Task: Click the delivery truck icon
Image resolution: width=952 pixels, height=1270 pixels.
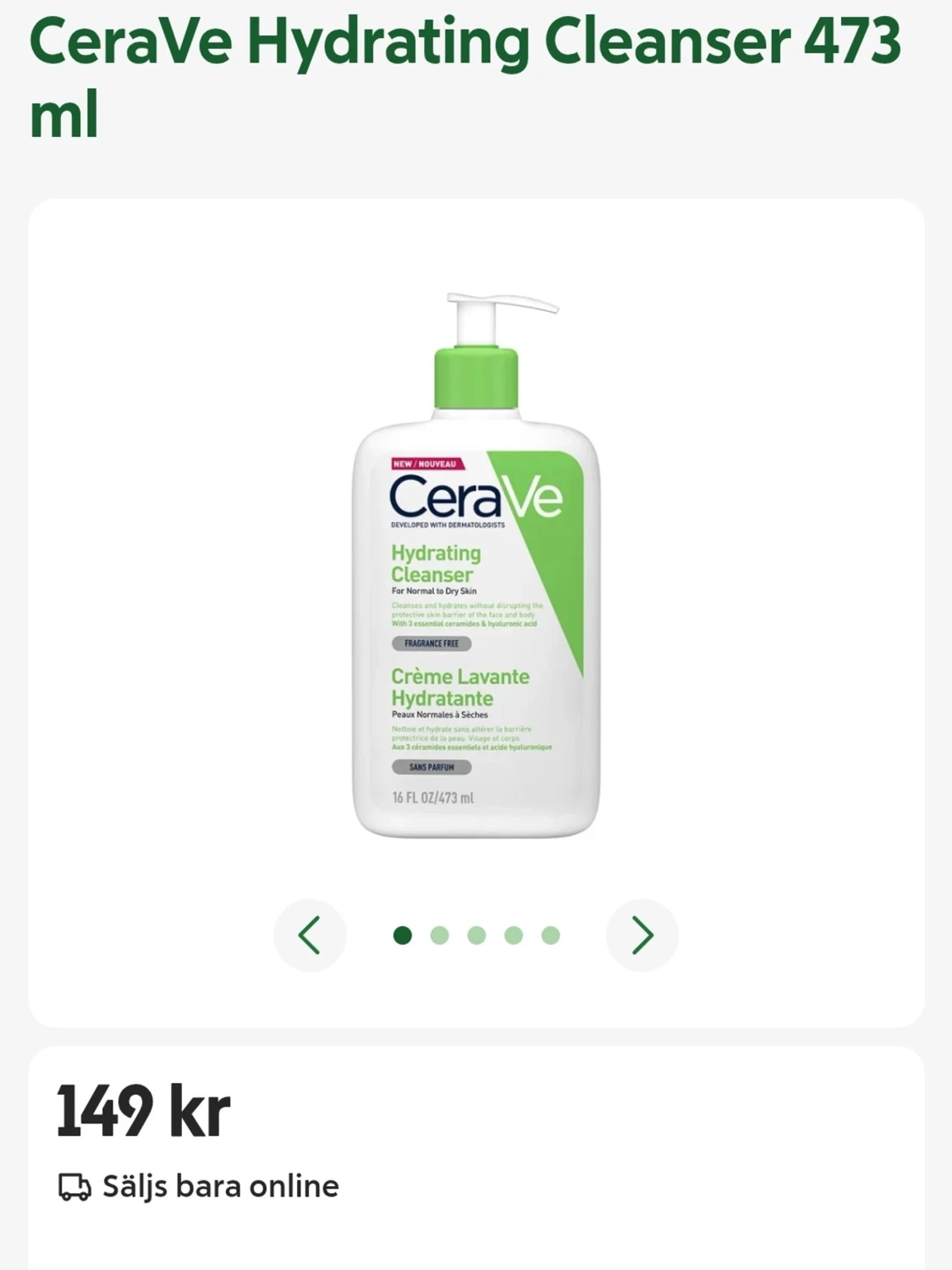Action: click(74, 1186)
